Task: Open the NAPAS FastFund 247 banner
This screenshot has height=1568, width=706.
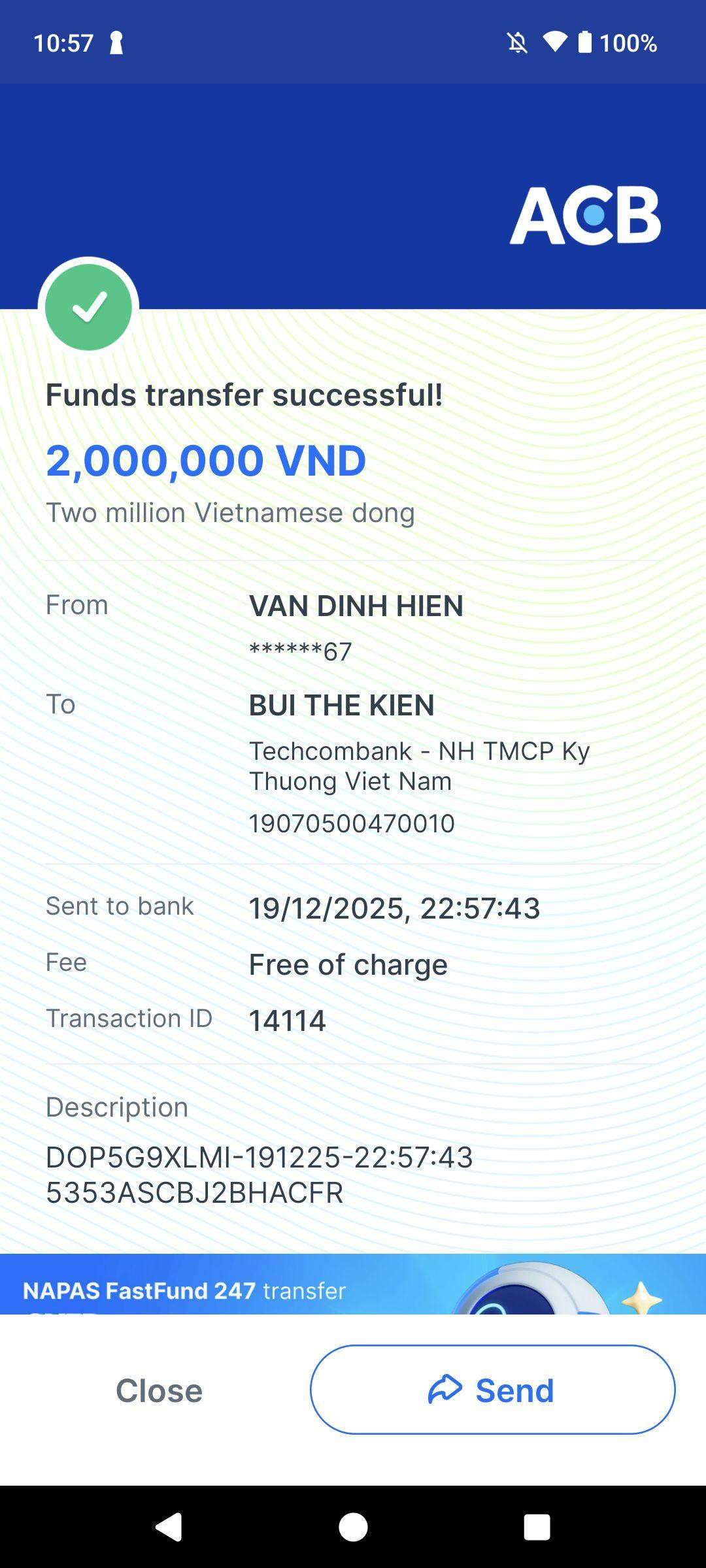Action: [x=353, y=1284]
